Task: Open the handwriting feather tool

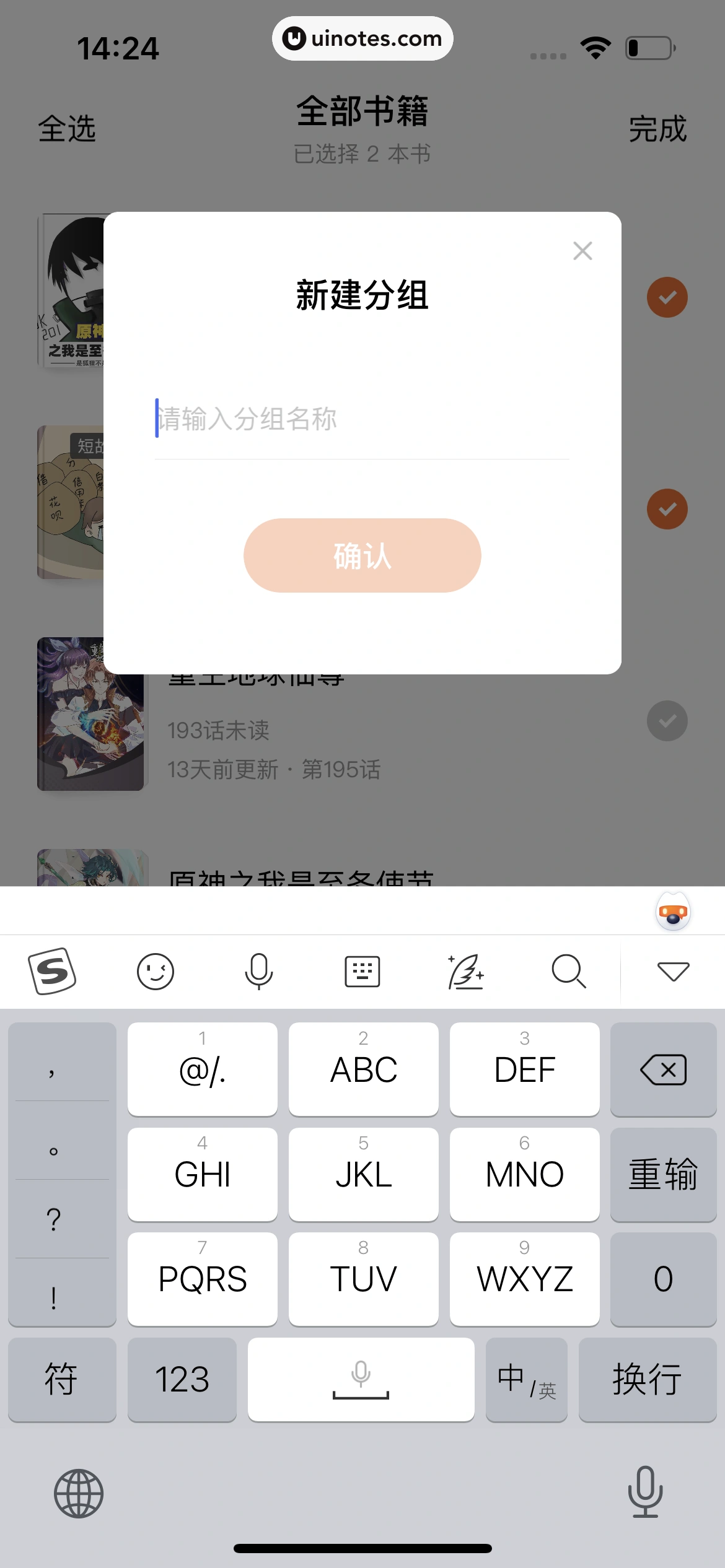Action: (x=465, y=971)
